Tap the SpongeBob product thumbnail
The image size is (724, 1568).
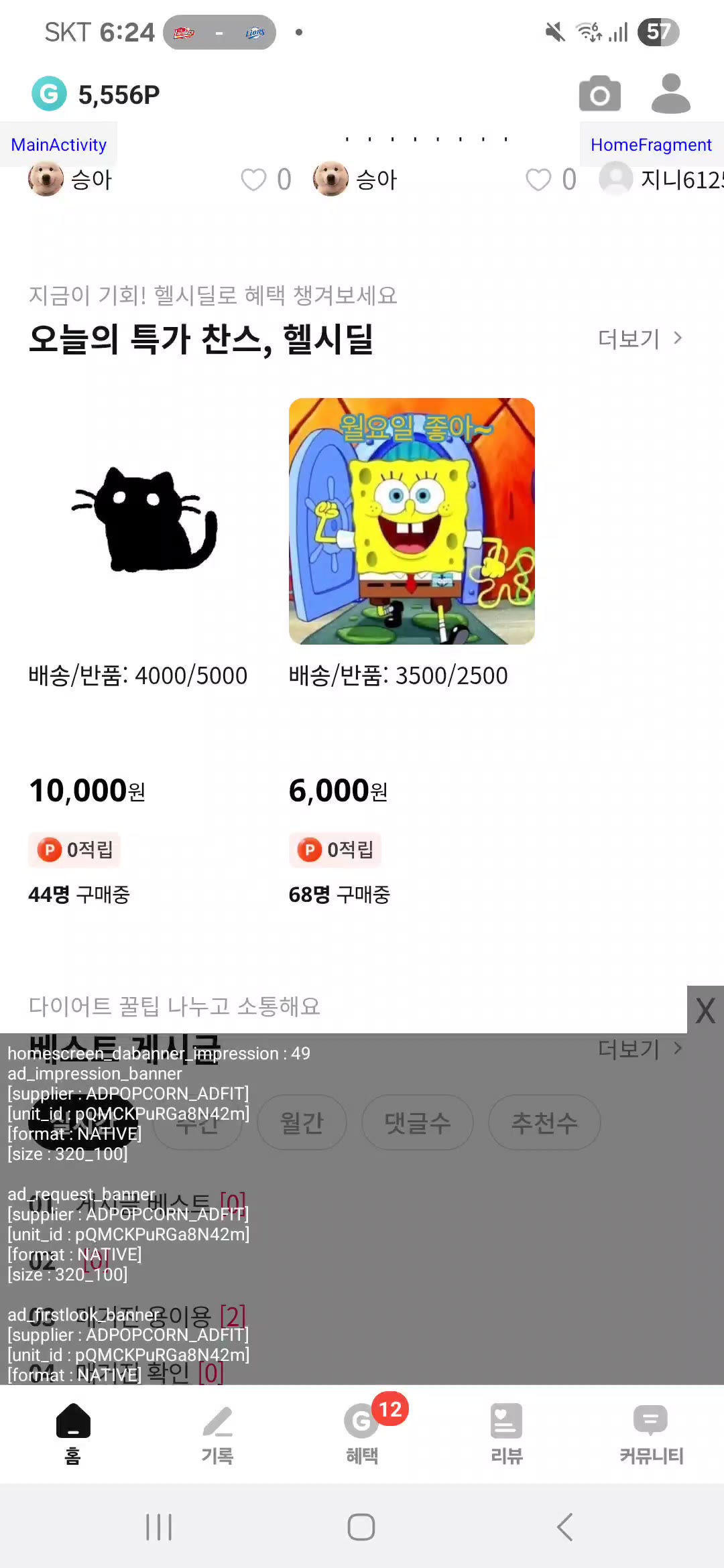pyautogui.click(x=412, y=521)
